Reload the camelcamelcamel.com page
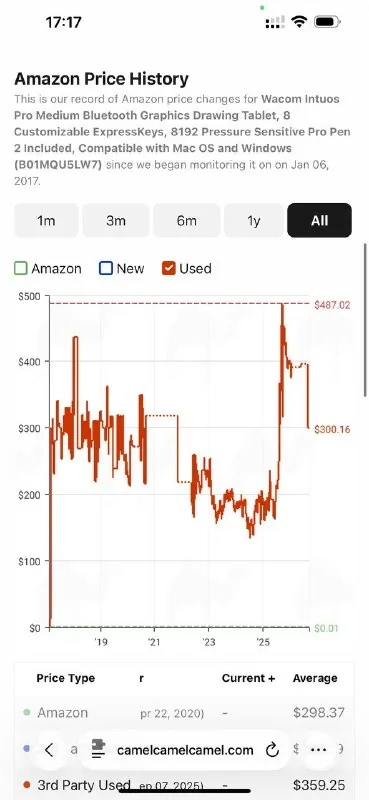This screenshot has height=800, width=369. point(273,750)
